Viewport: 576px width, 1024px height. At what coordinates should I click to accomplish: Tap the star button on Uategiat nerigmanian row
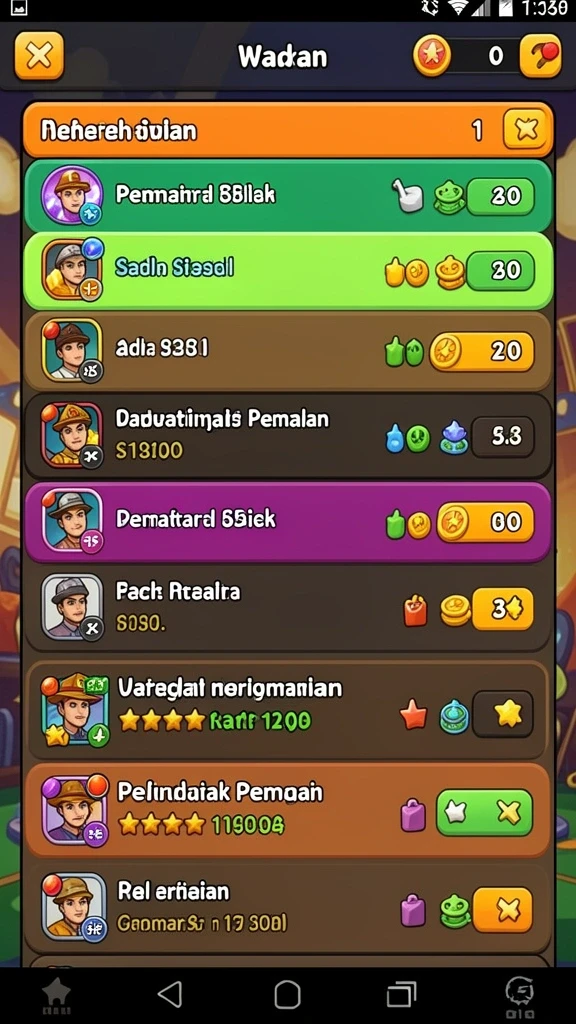point(503,714)
